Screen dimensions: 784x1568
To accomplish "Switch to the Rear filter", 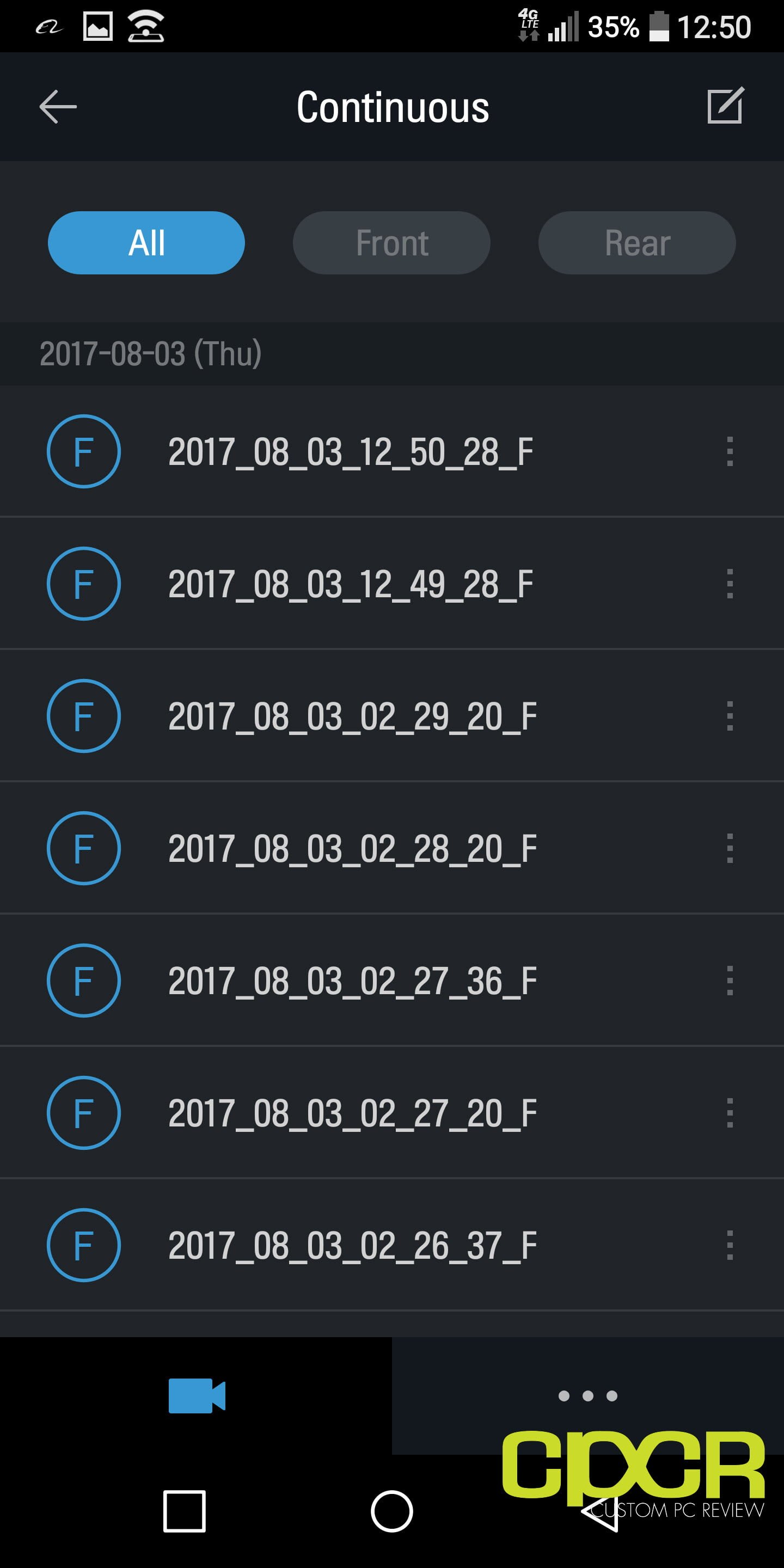I will [636, 243].
